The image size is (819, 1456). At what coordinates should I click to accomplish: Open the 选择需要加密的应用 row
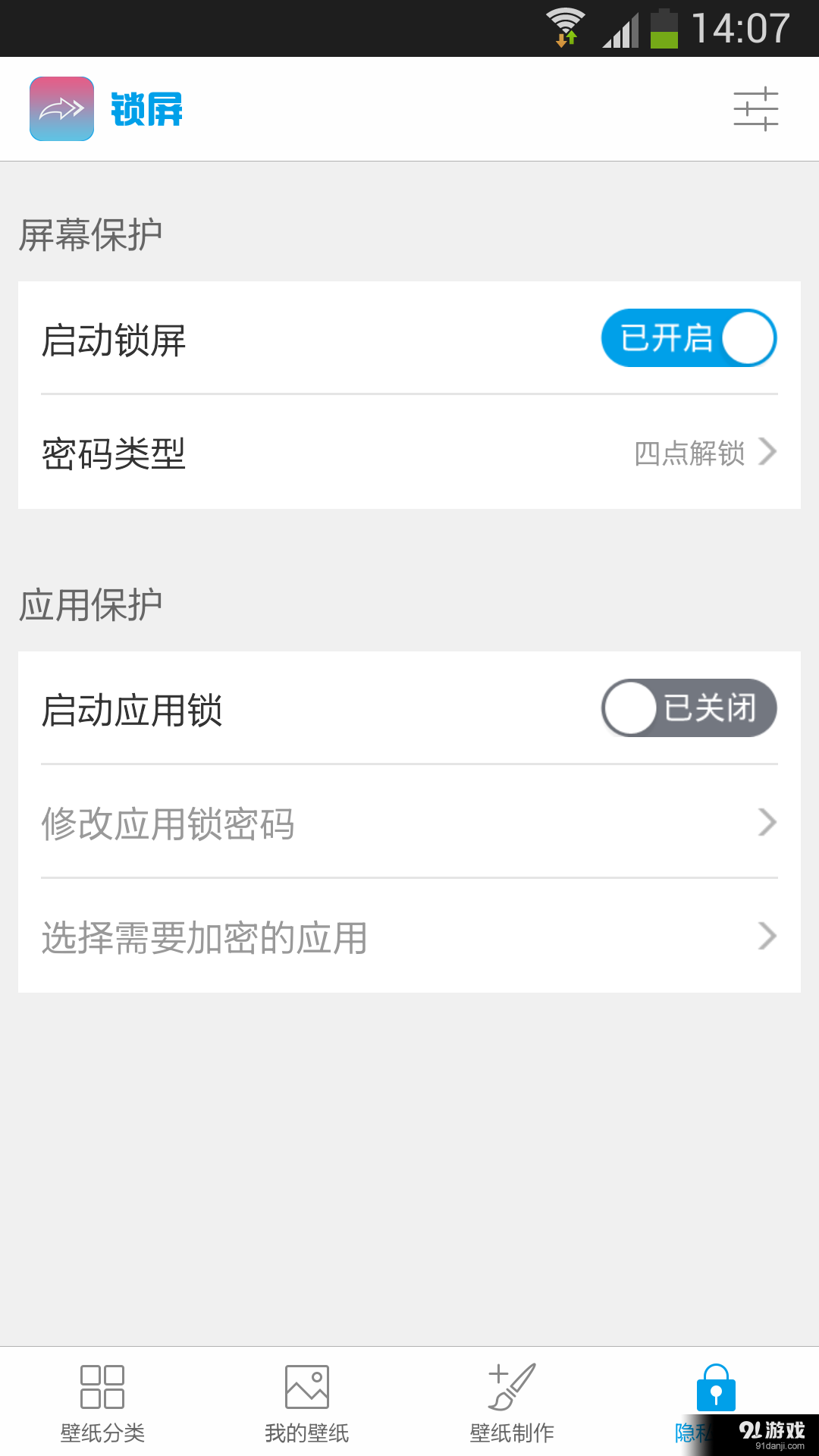pos(409,936)
